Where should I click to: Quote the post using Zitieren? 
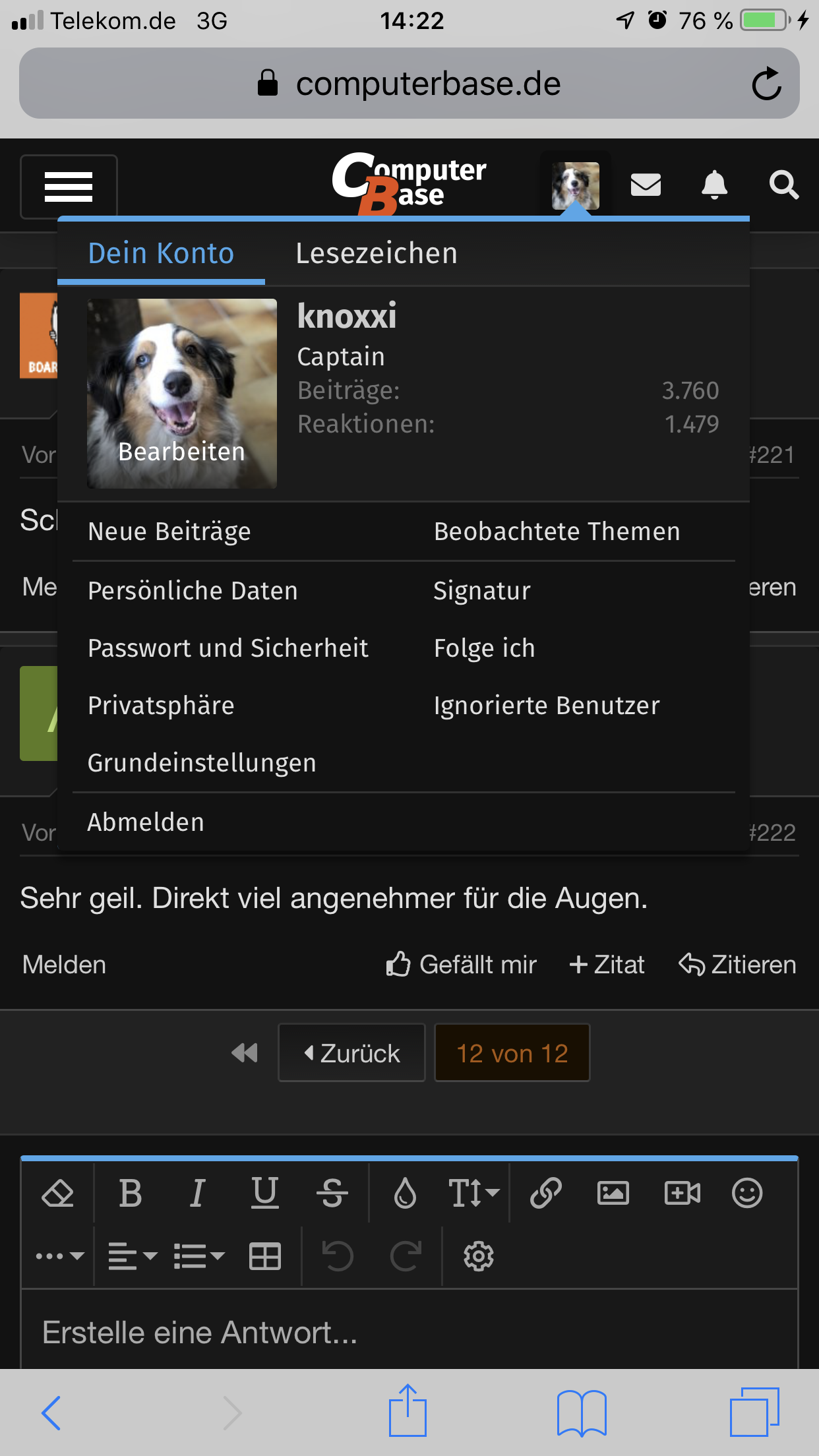(x=737, y=965)
